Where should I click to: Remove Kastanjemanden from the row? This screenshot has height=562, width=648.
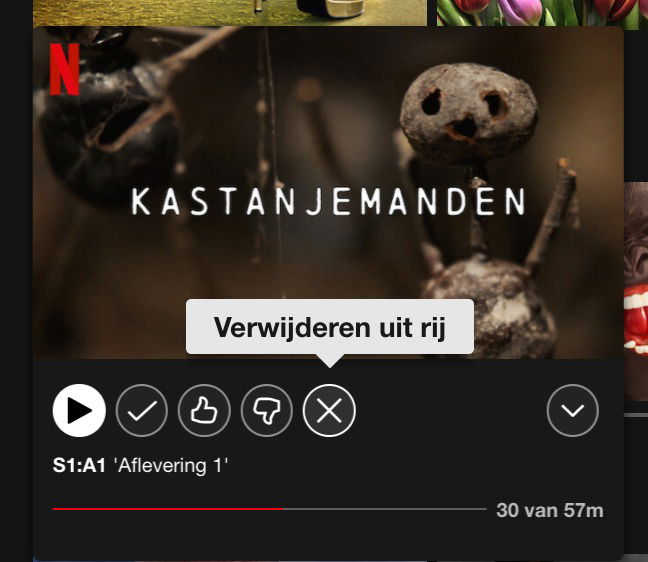click(x=329, y=410)
